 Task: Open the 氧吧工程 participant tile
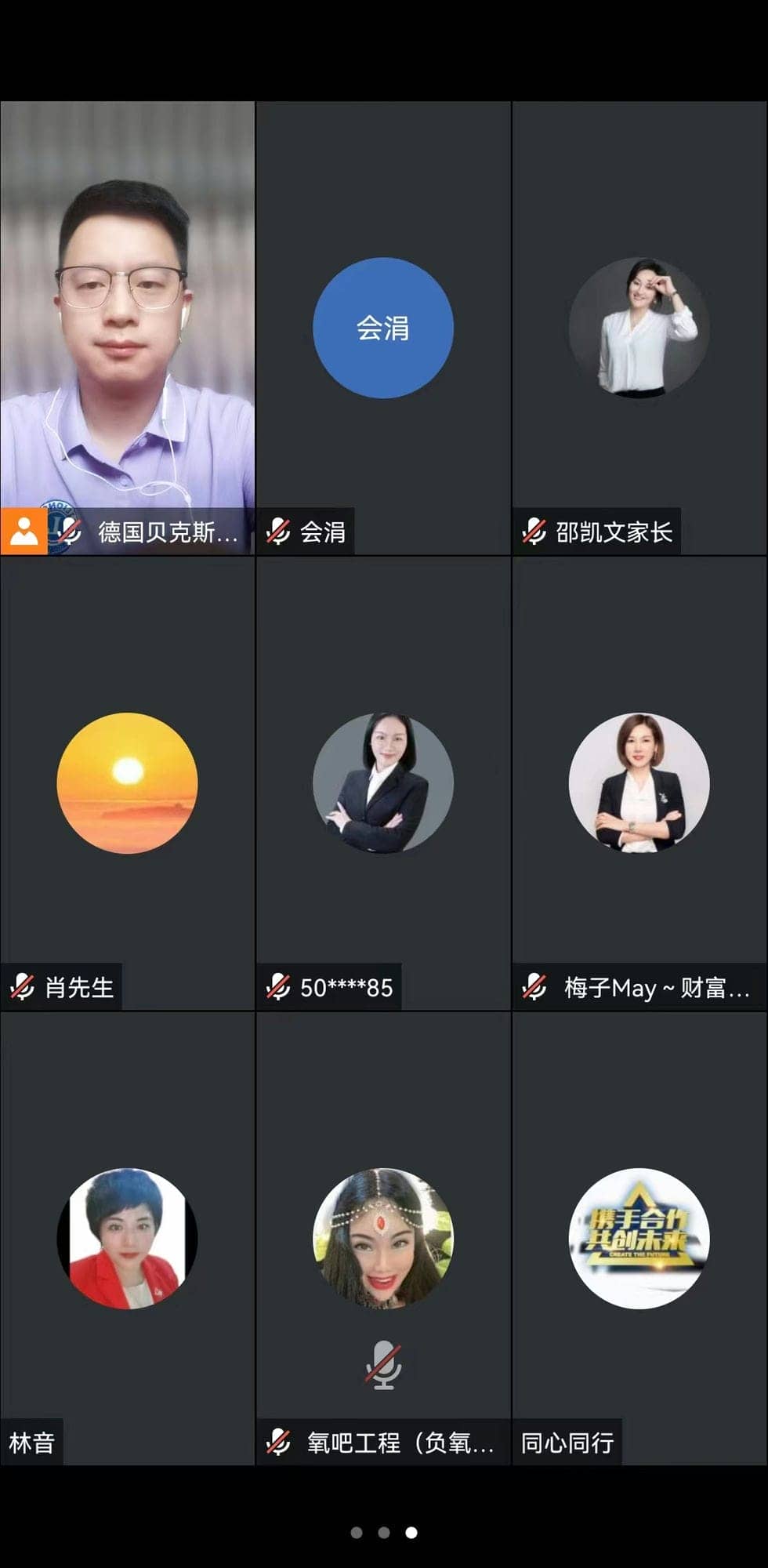(x=382, y=1238)
